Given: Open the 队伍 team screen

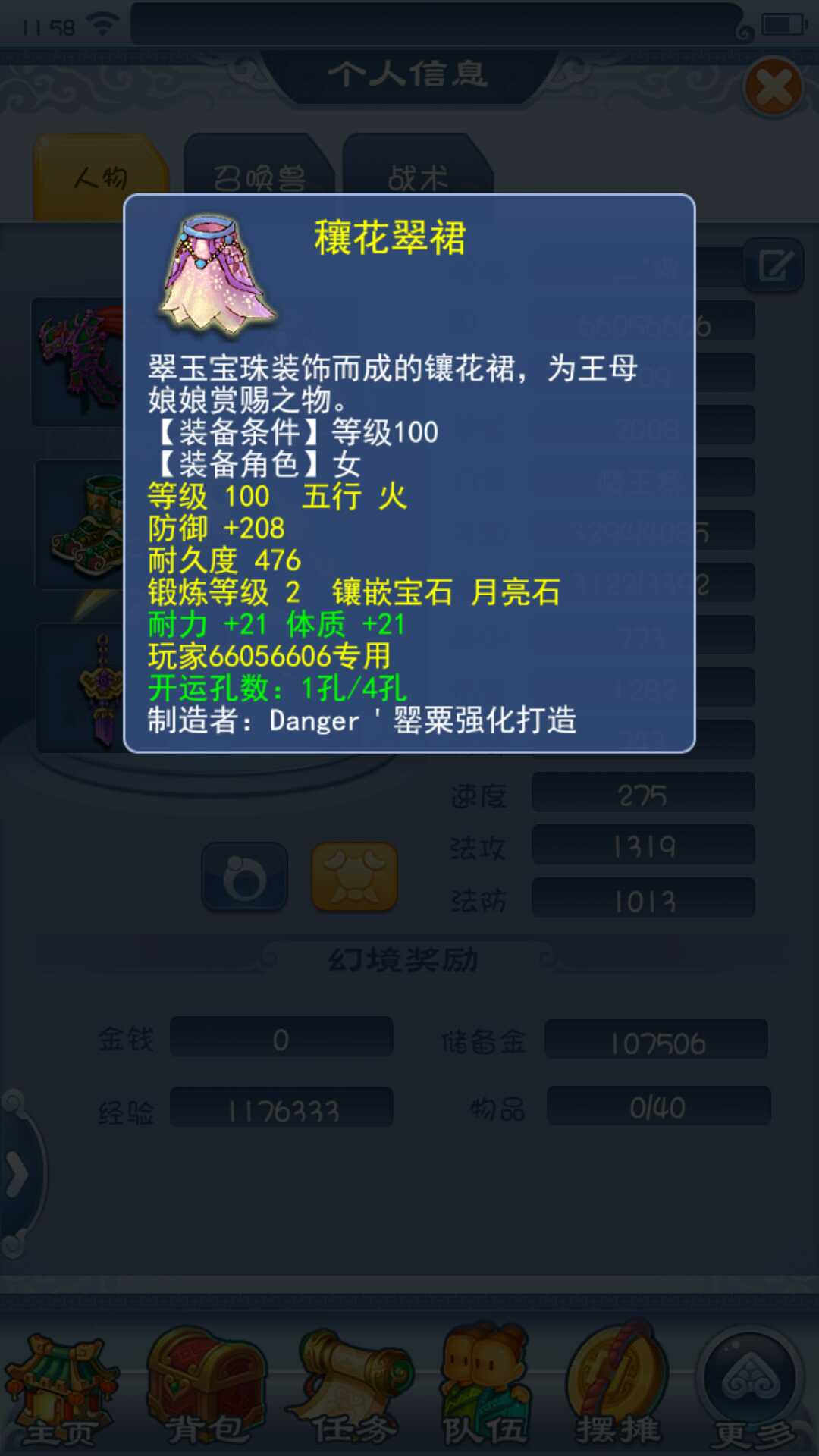Looking at the screenshot, I should (x=485, y=1388).
